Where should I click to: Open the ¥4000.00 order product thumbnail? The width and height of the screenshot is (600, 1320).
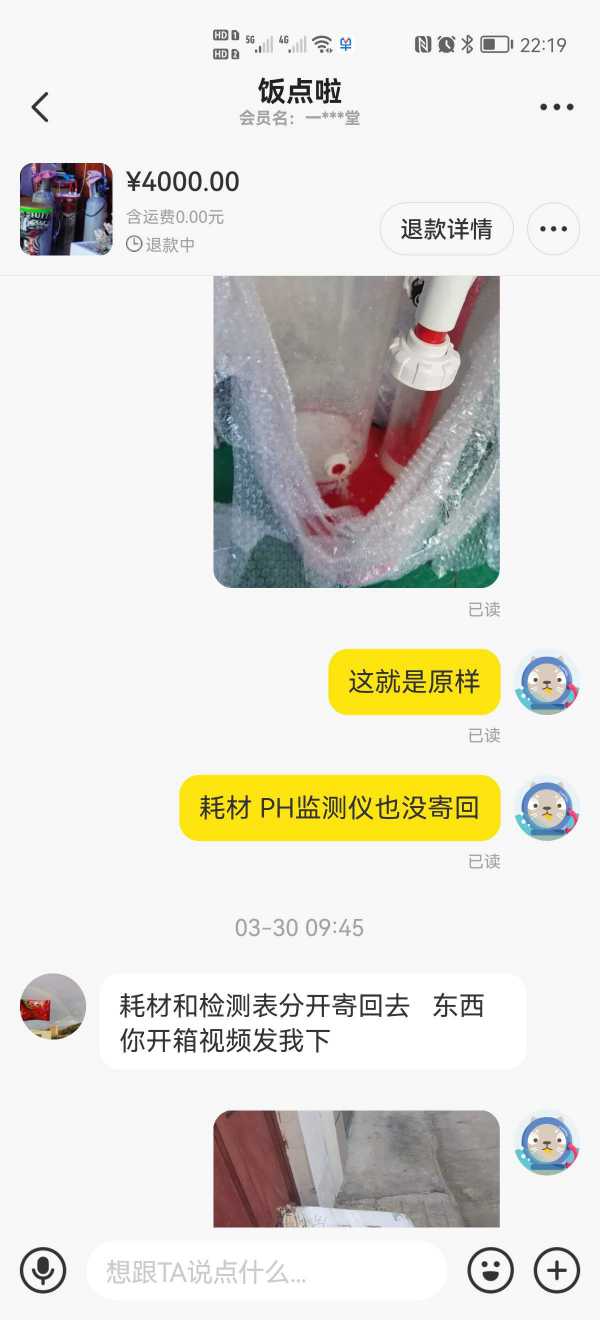coord(66,209)
